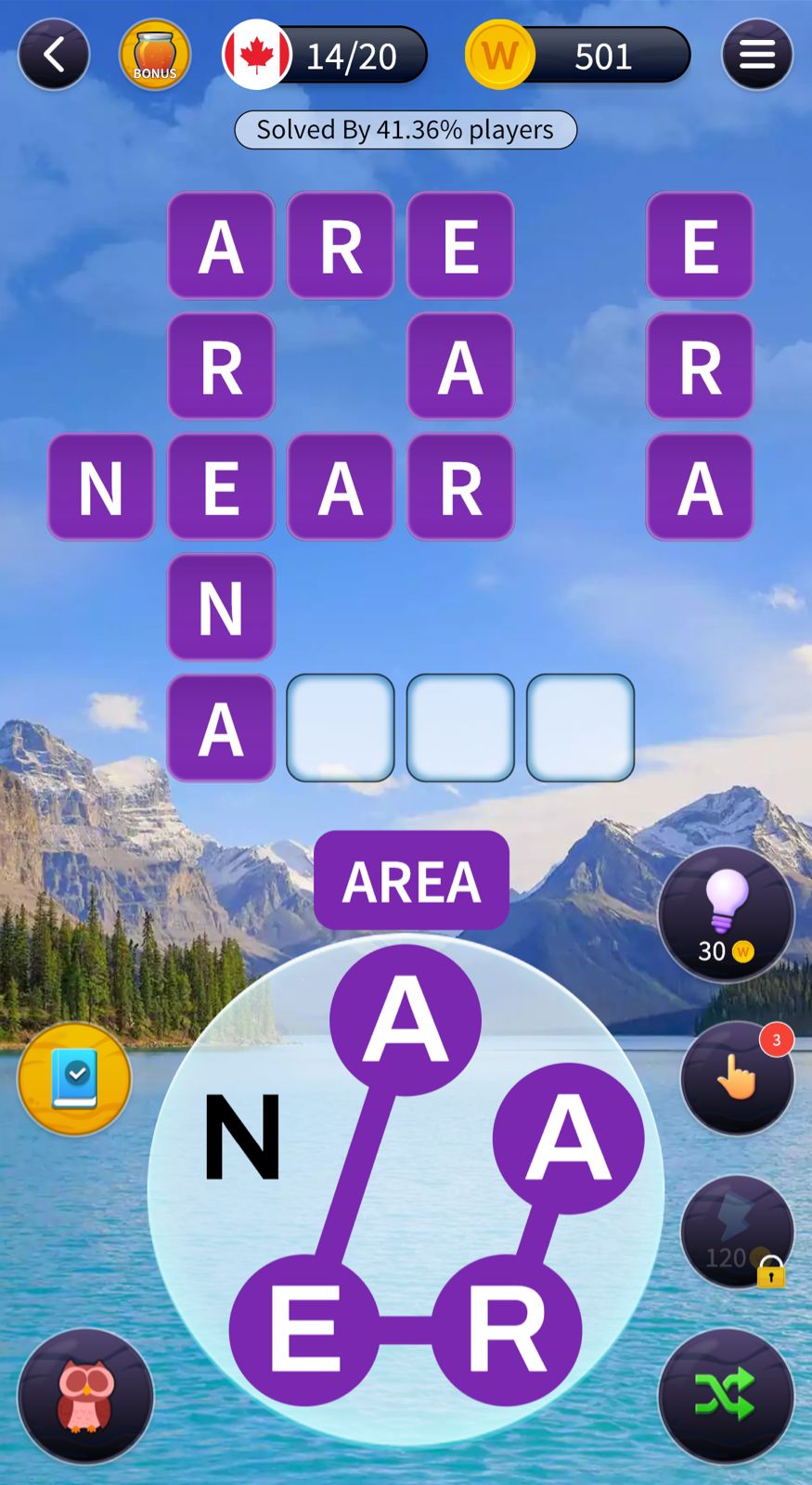Screen dimensions: 812x1485
Task: Use the pointing finger hint
Action: (x=737, y=1078)
